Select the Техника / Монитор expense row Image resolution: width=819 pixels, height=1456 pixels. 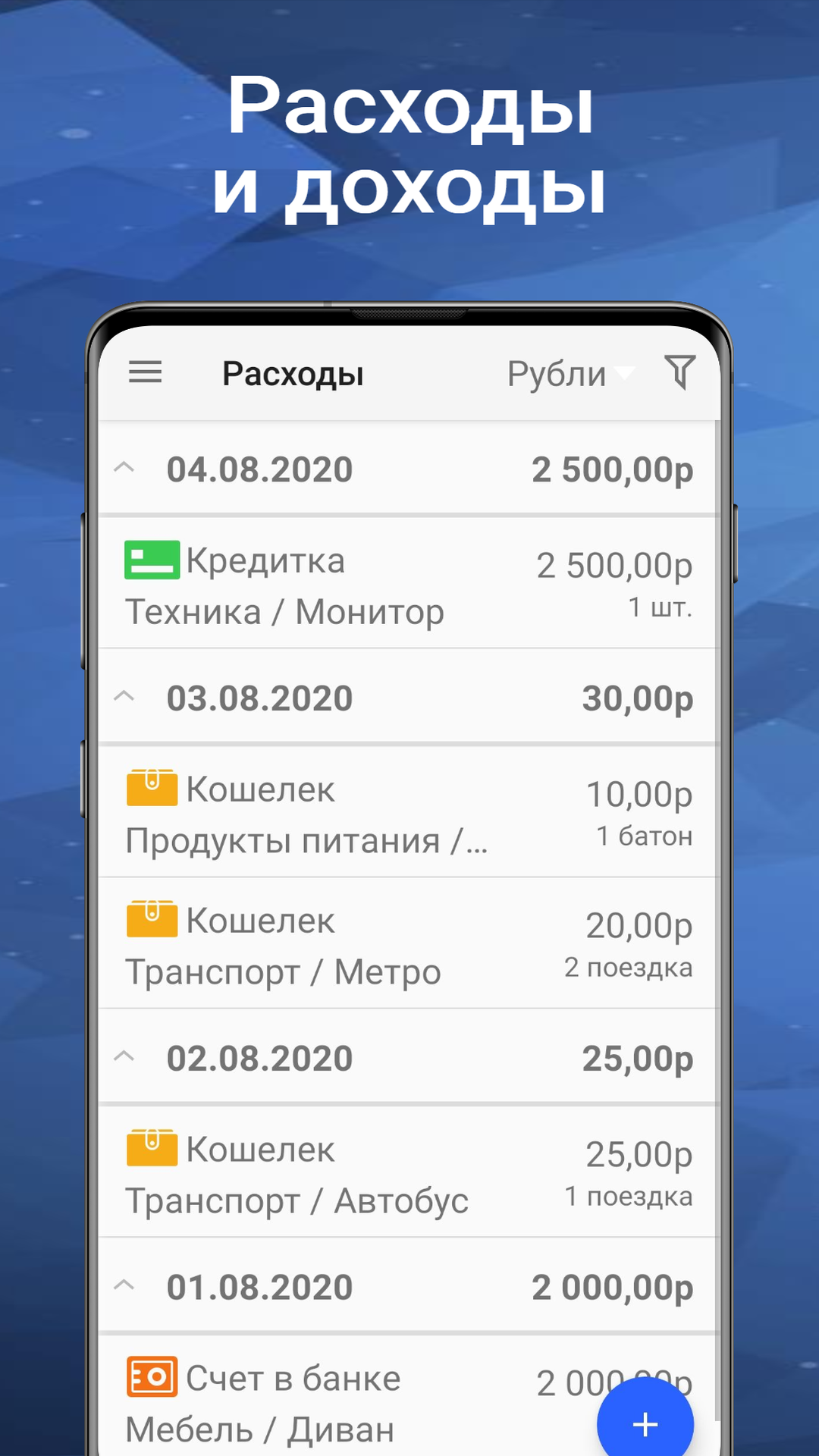tap(409, 584)
